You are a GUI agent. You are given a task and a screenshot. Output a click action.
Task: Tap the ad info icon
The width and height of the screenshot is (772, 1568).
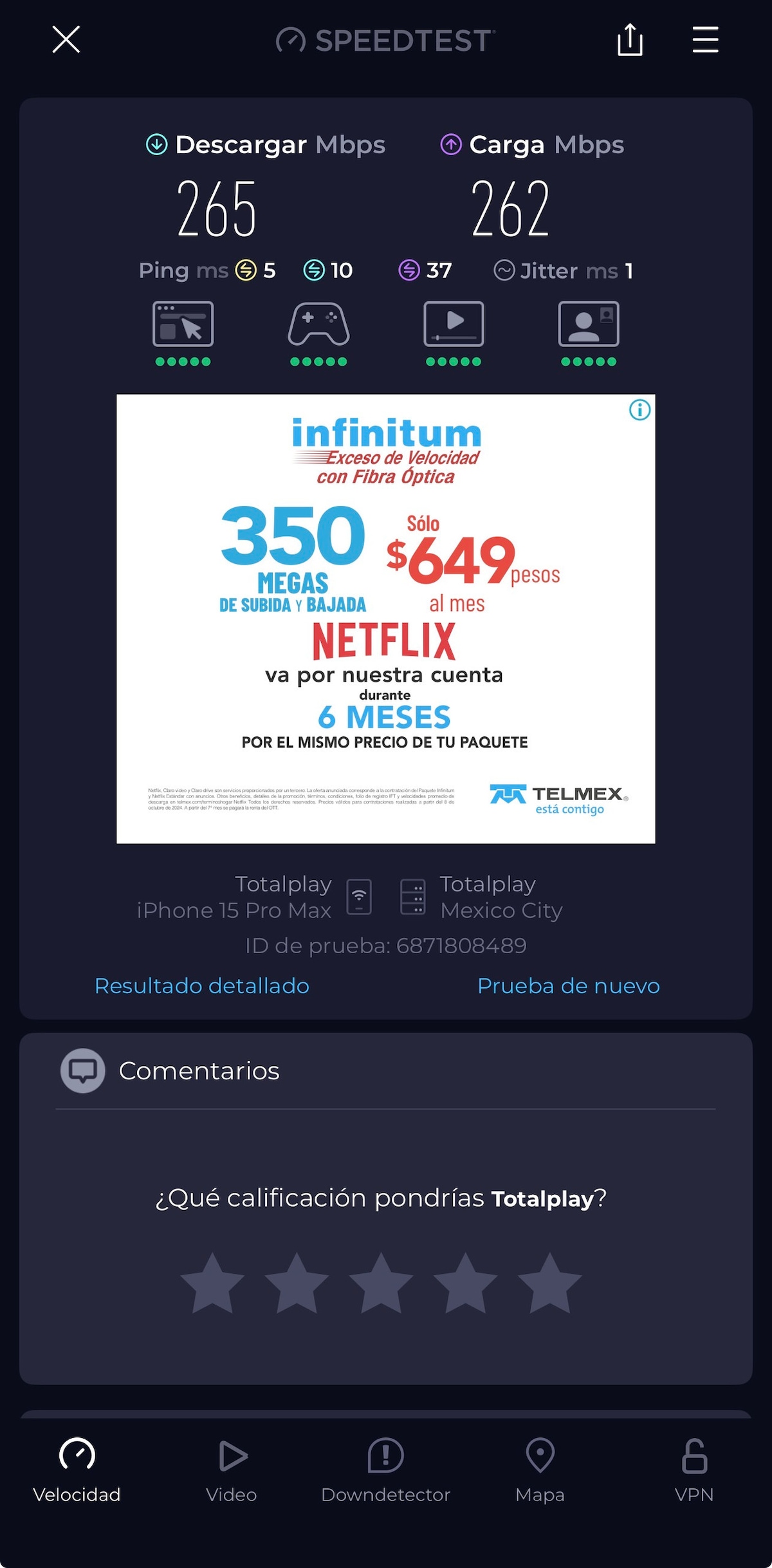tap(639, 410)
